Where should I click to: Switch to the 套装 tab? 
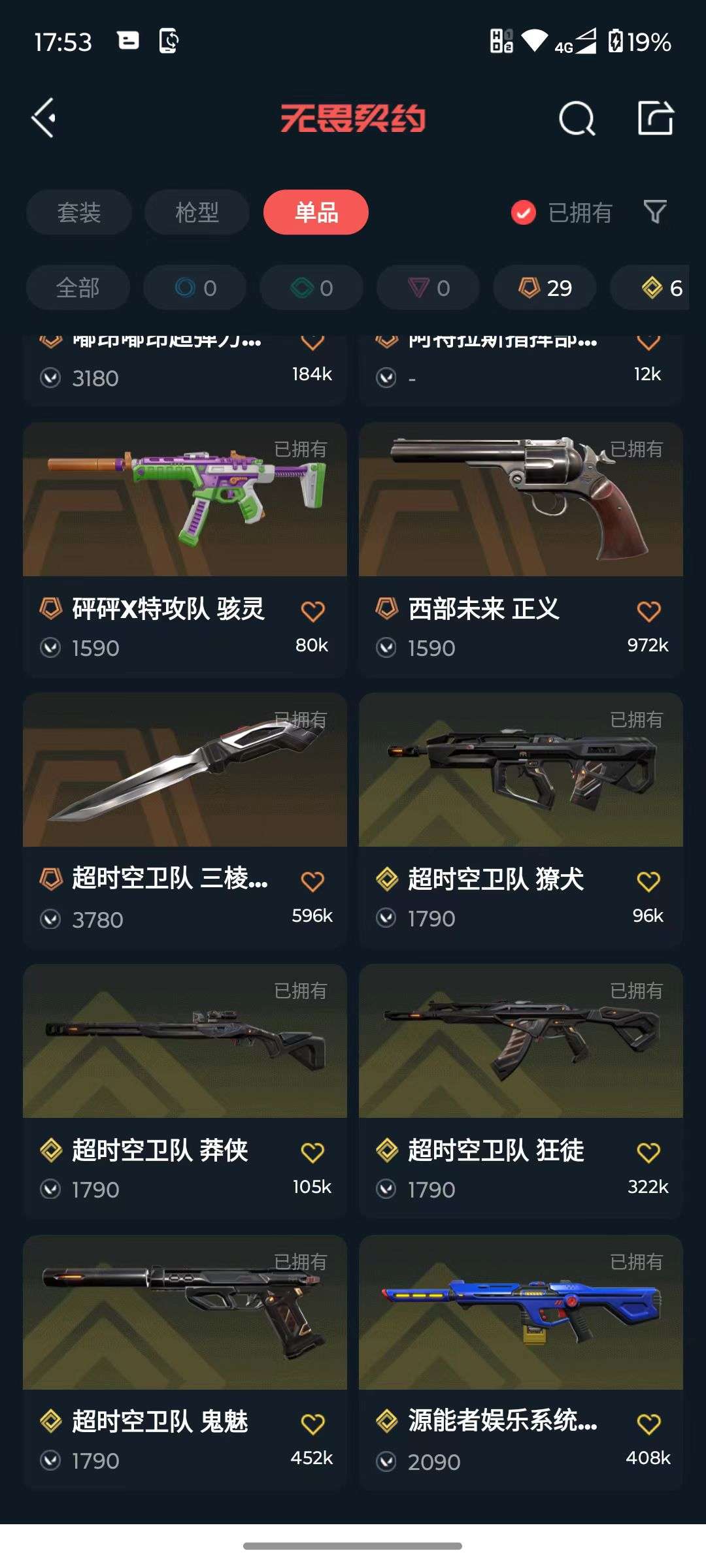click(x=78, y=212)
